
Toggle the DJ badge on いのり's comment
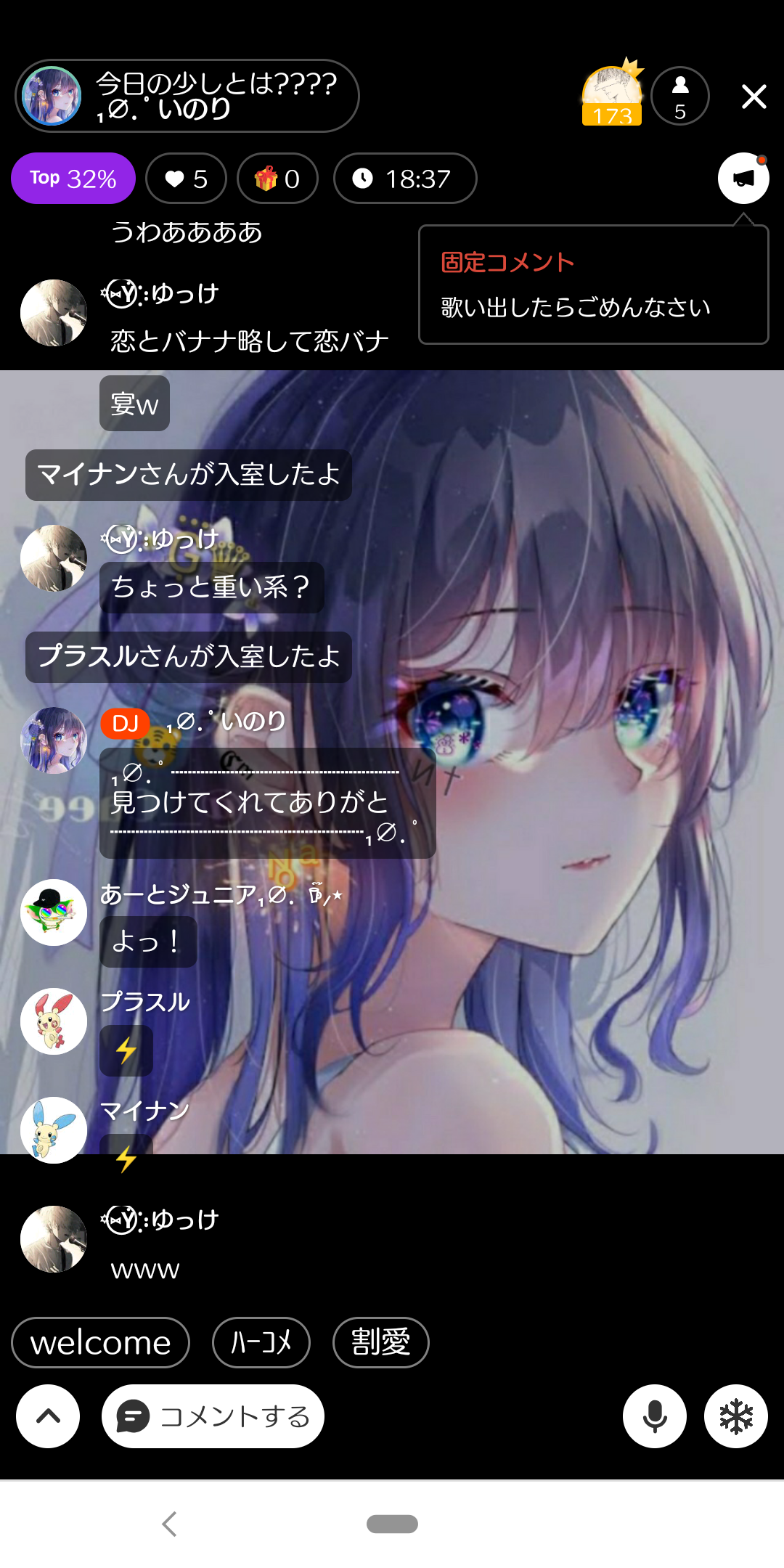[x=125, y=724]
